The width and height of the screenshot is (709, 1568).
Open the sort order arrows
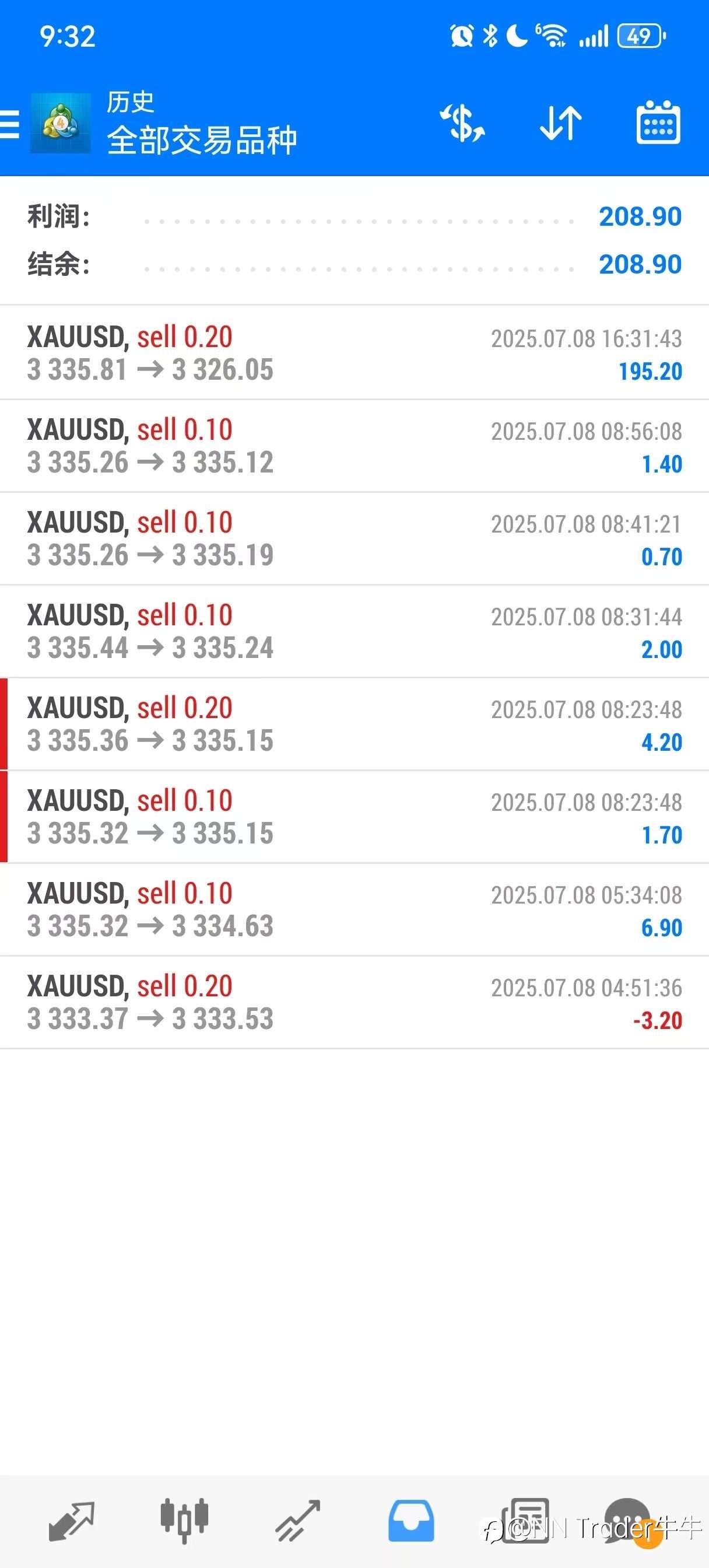[560, 124]
